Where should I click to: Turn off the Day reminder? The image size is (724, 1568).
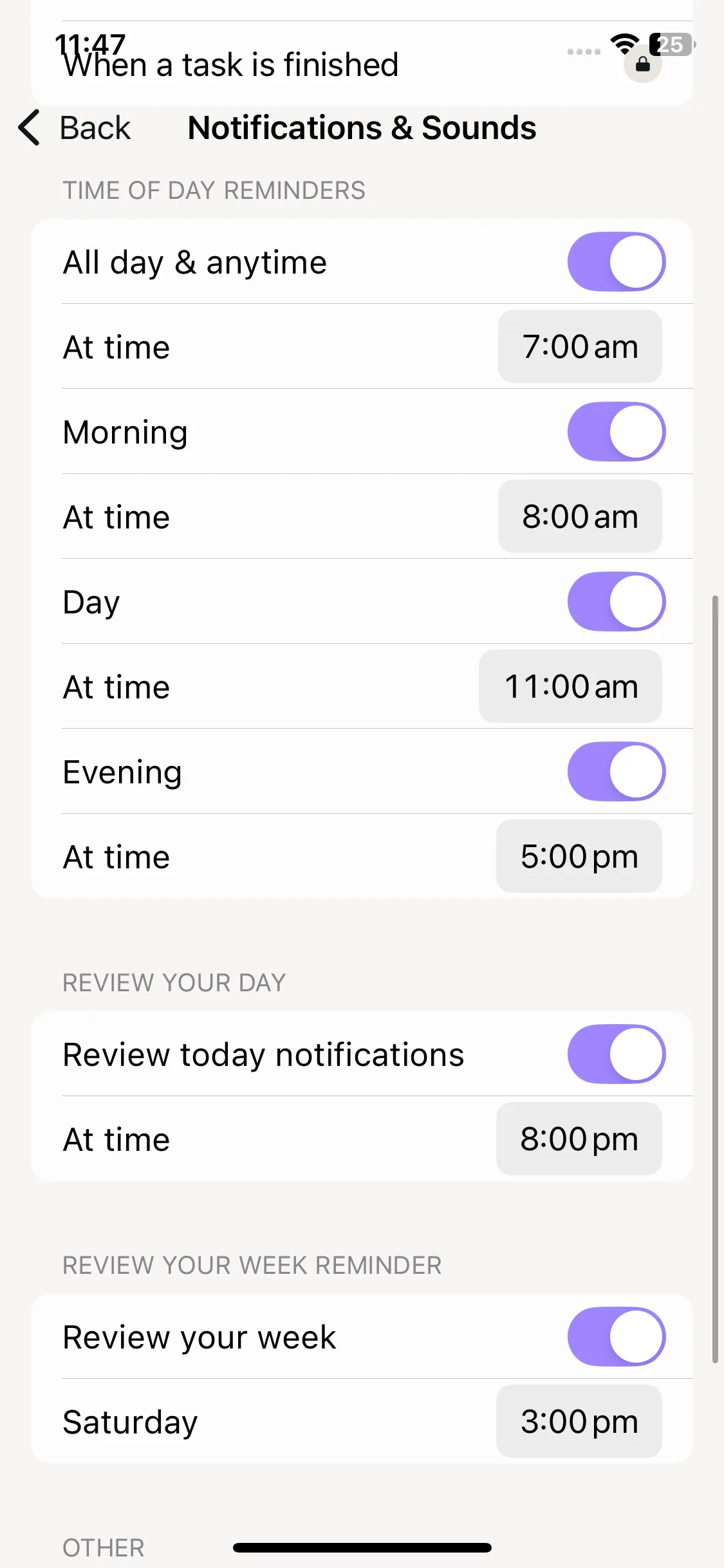(x=616, y=602)
